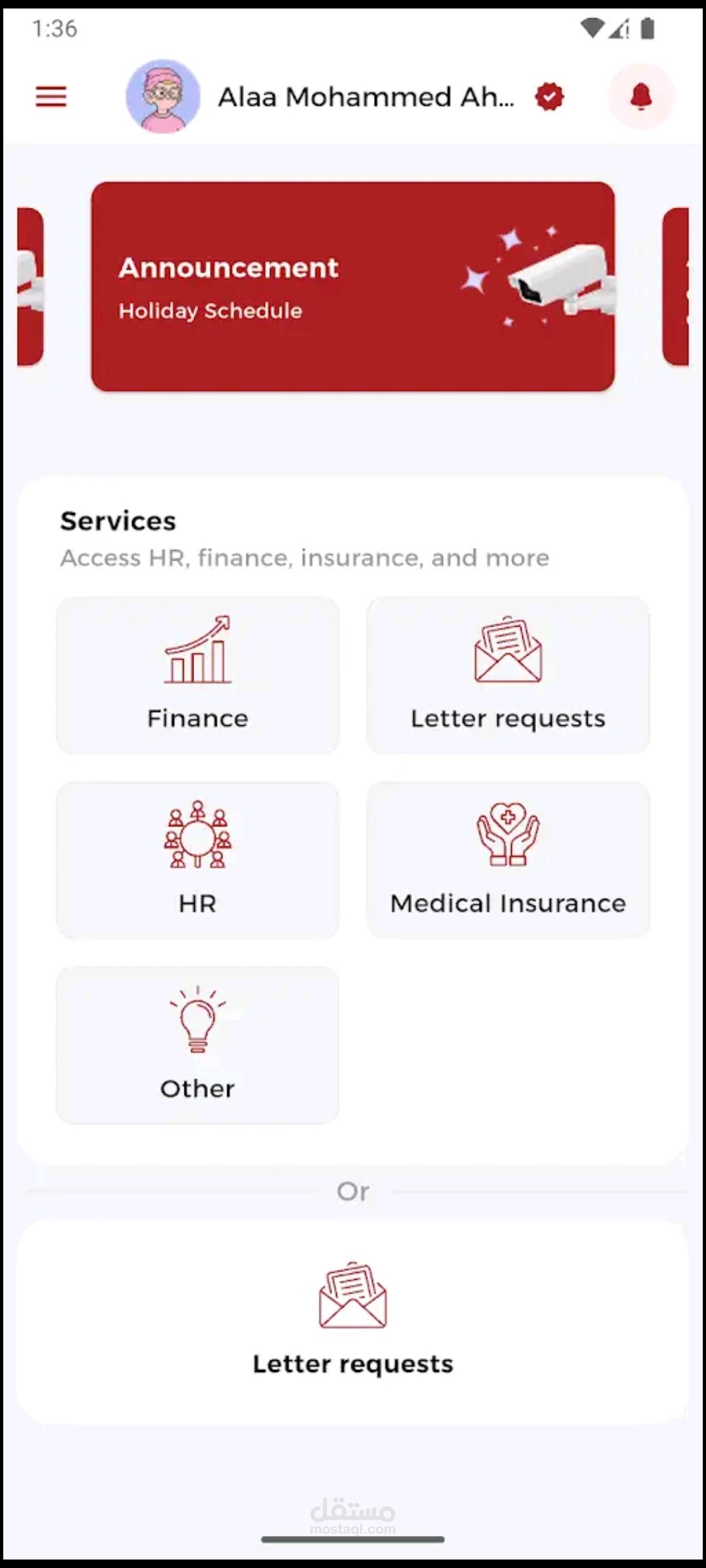Open the bold Letter requests card below Or
The image size is (706, 1568).
(x=353, y=1322)
